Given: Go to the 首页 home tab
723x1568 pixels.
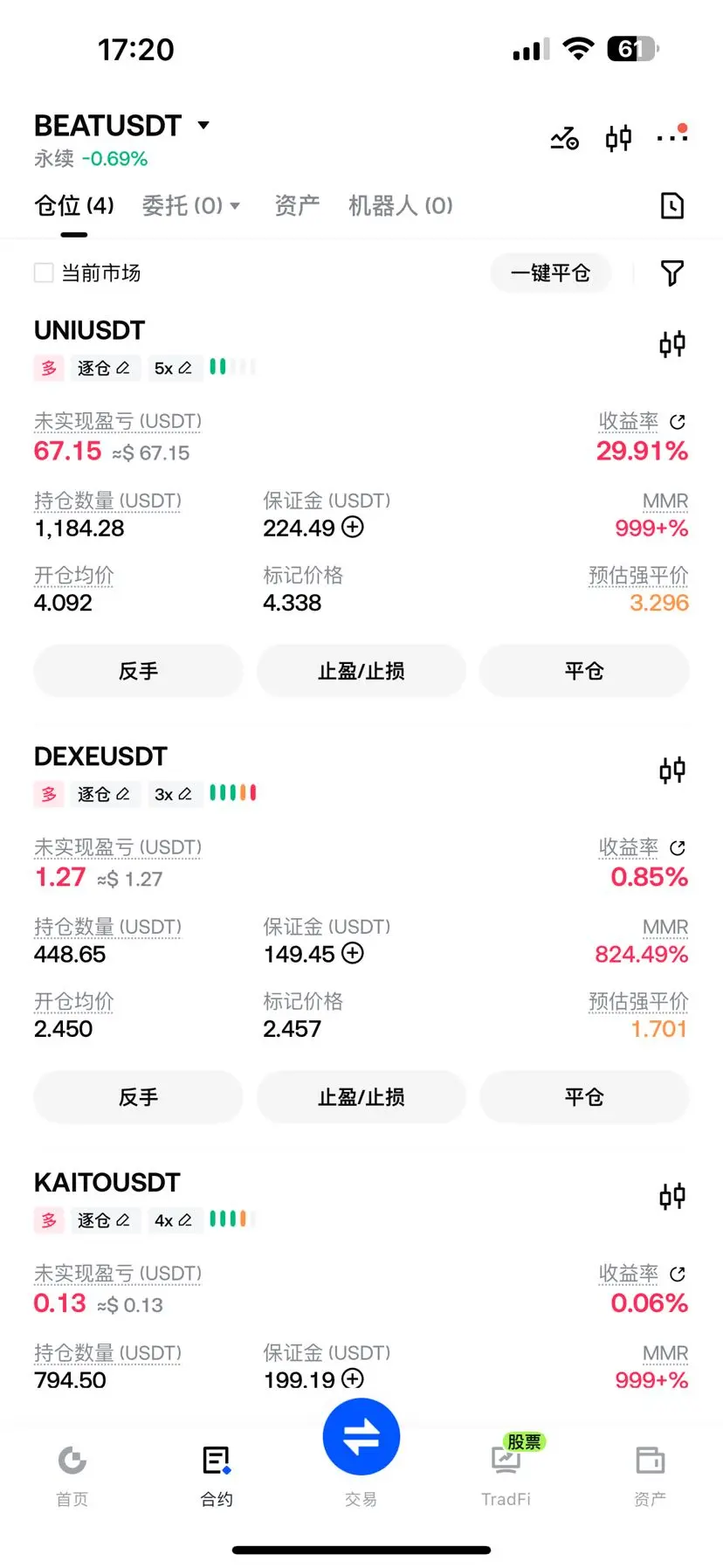Looking at the screenshot, I should (x=72, y=1475).
